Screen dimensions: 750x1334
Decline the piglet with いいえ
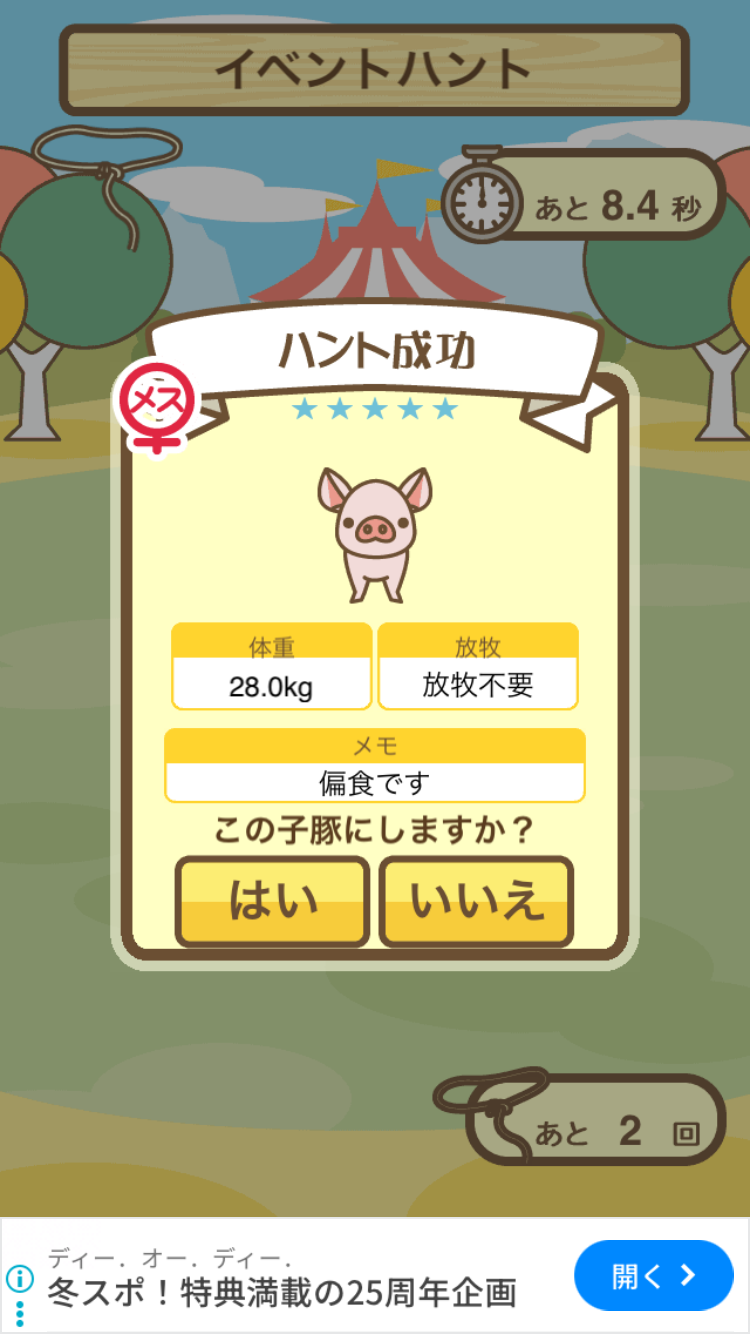point(476,901)
